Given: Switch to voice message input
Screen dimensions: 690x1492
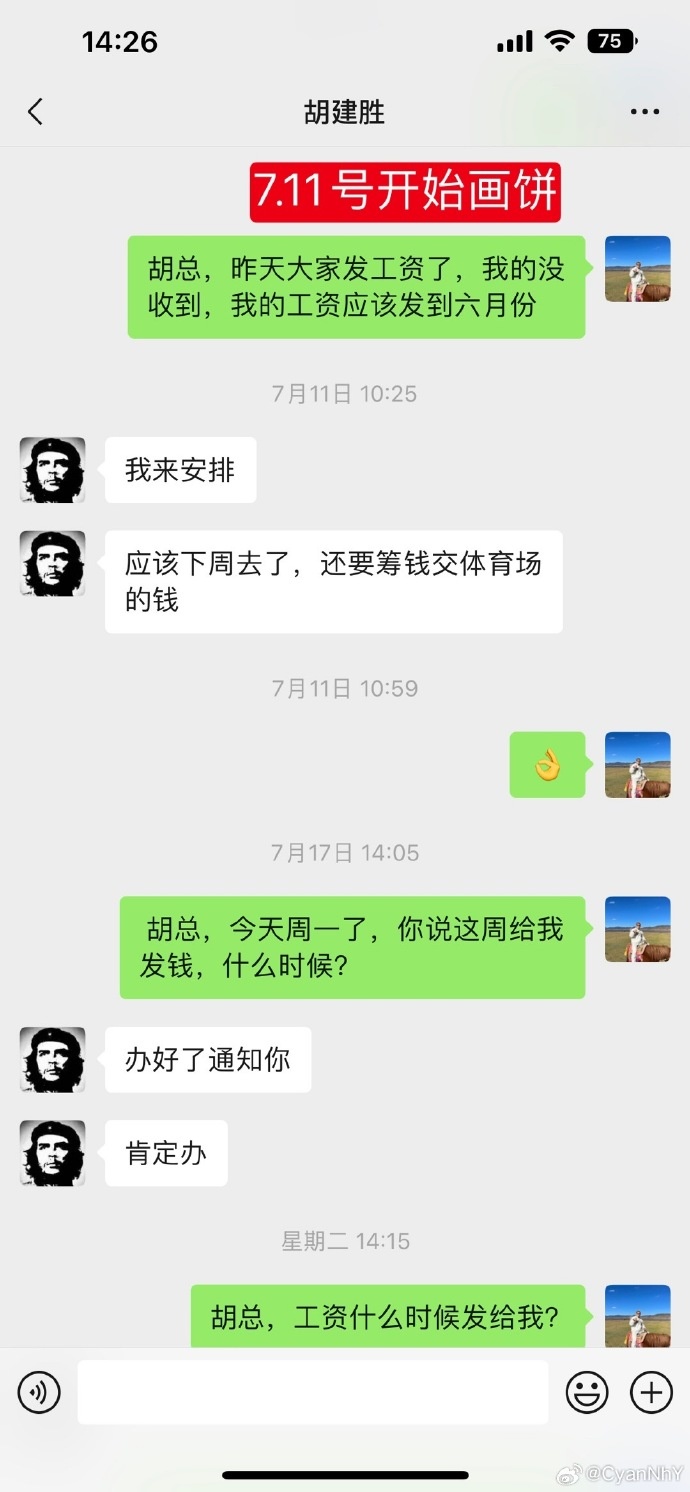Looking at the screenshot, I should click(x=40, y=1391).
